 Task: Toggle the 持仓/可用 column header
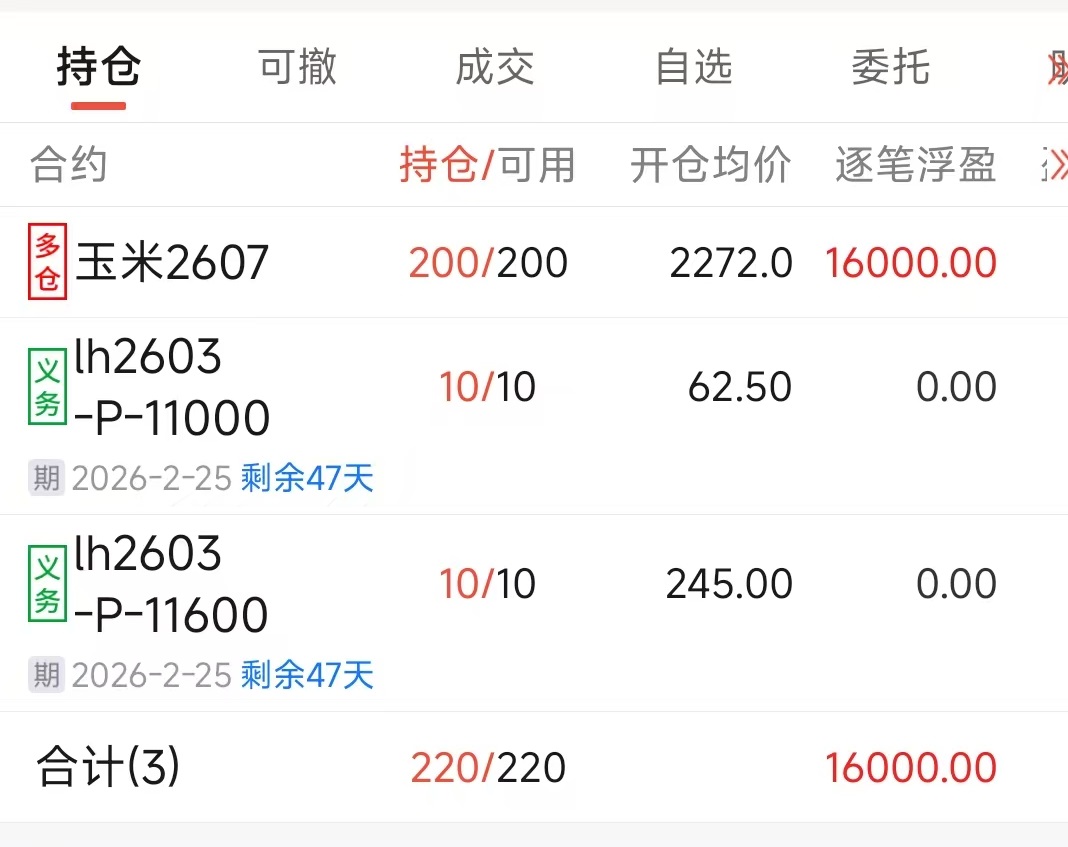coord(487,165)
